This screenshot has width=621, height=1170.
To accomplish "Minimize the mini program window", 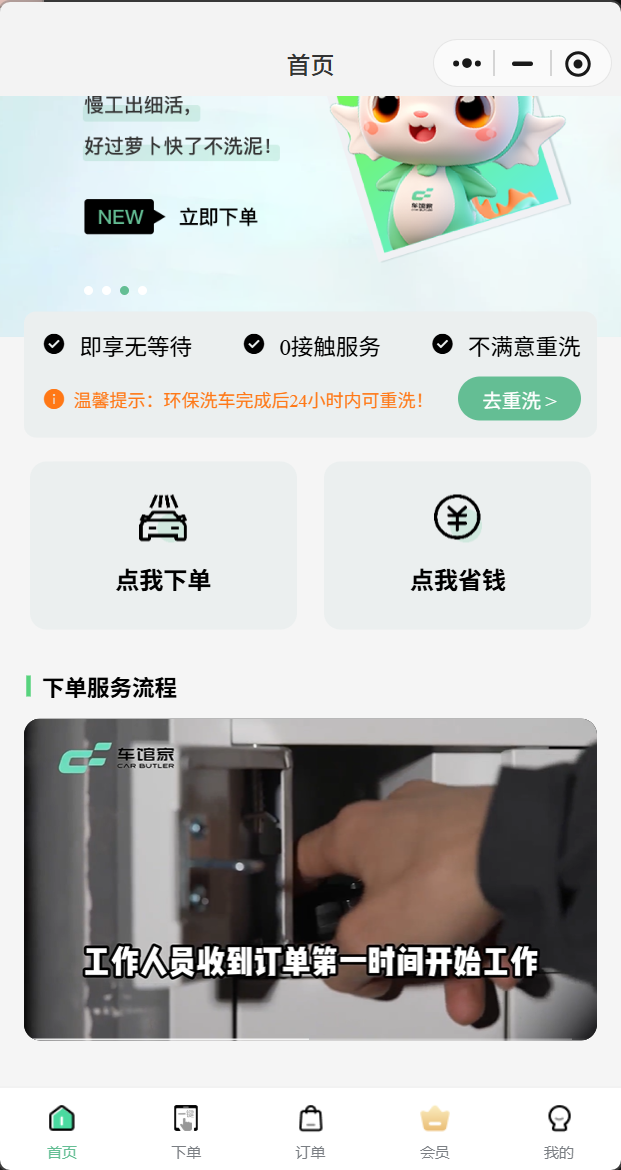I will [x=522, y=64].
